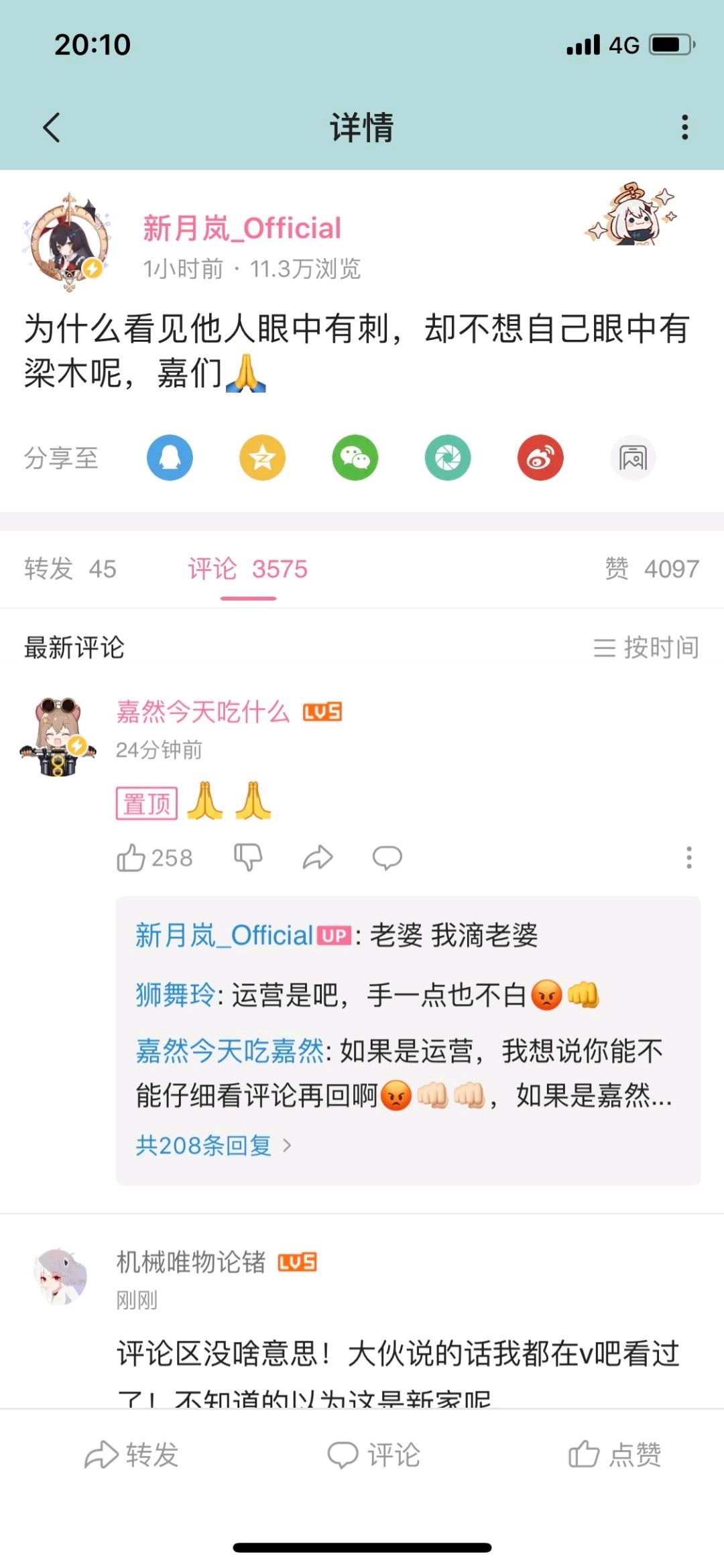
Task: Switch to the 赞 4097 tab
Action: tap(652, 569)
